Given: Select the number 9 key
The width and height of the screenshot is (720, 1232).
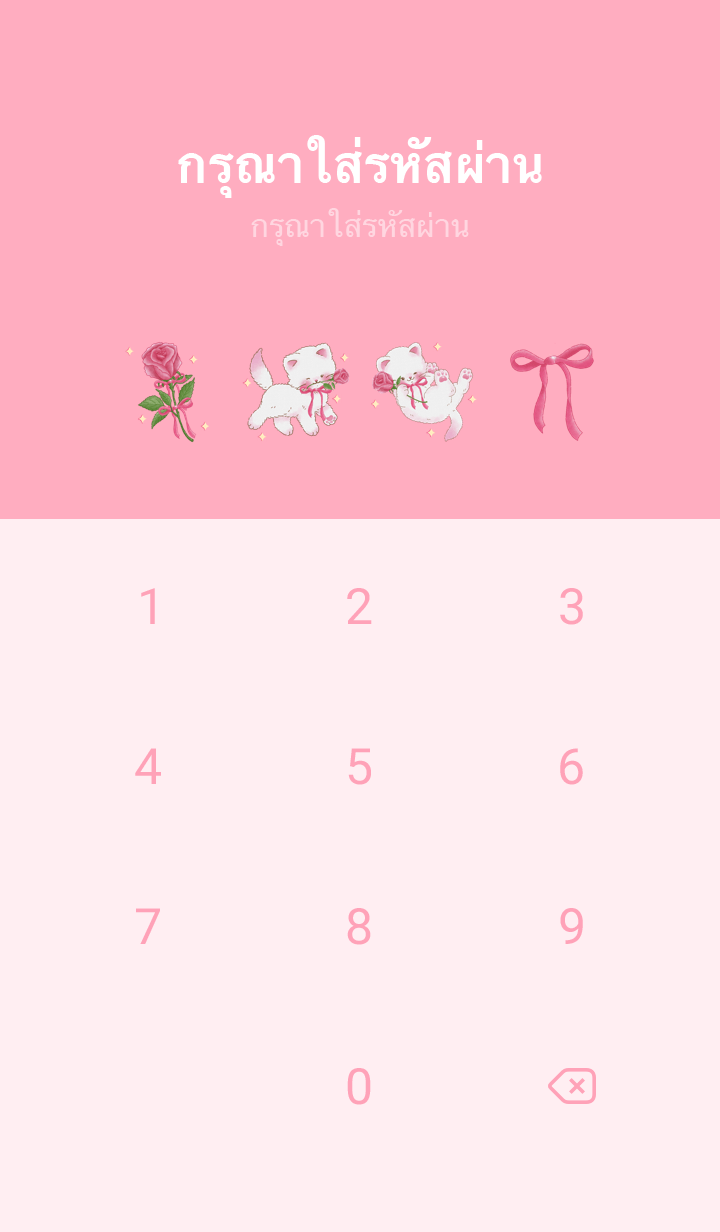Looking at the screenshot, I should [571, 927].
